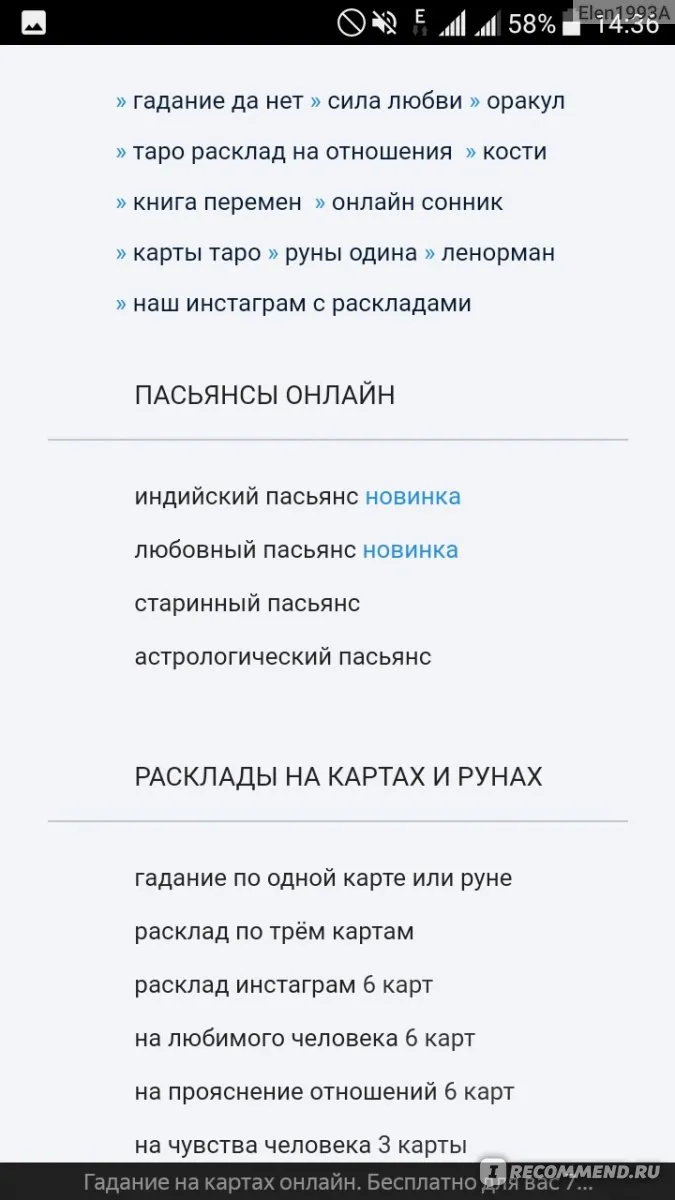The image size is (675, 1200).
Task: Choose гадание по одной карте или руне
Action: pos(323,878)
